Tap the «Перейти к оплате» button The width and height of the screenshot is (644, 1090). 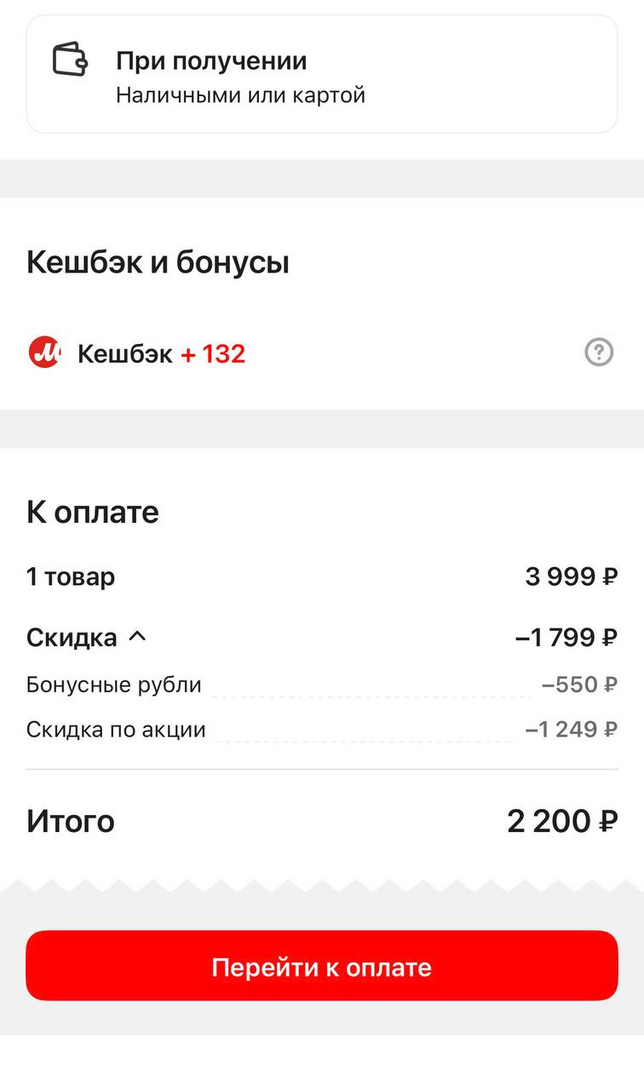click(x=321, y=966)
